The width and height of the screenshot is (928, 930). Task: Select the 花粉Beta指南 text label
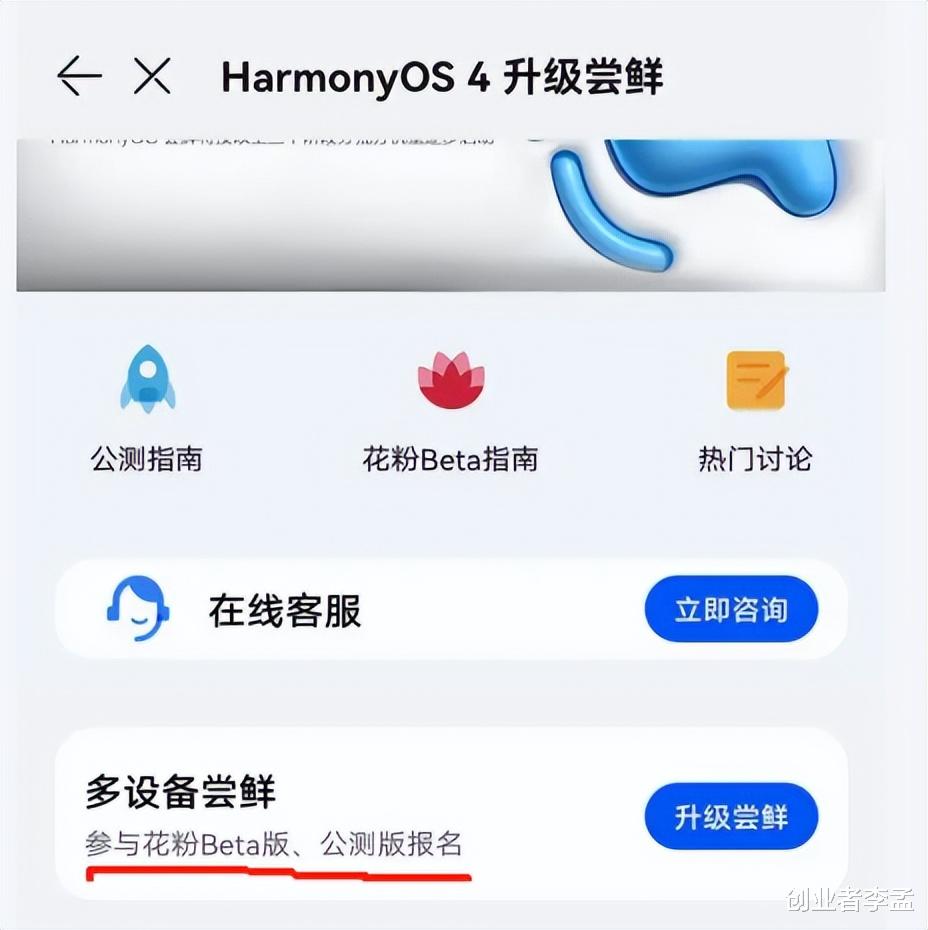452,459
